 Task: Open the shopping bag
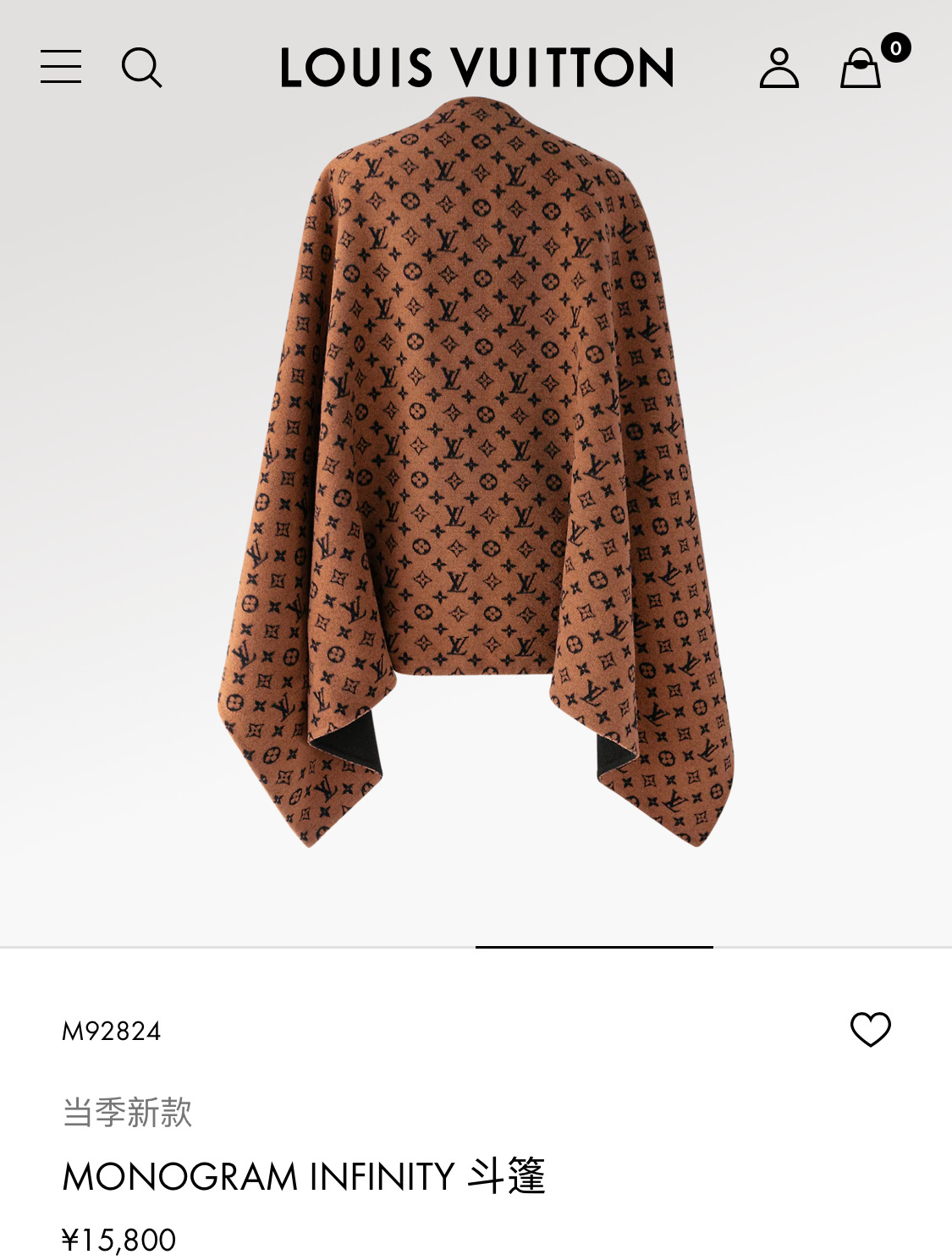coord(861,69)
